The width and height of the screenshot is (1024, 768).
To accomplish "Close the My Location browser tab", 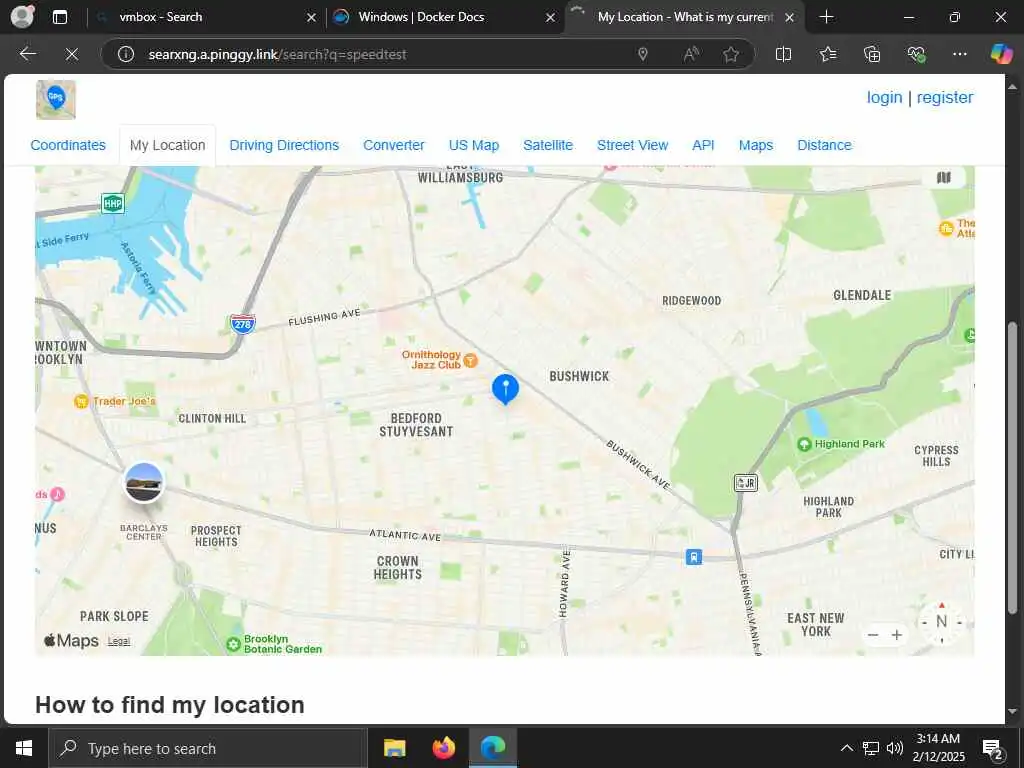I will pyautogui.click(x=789, y=17).
